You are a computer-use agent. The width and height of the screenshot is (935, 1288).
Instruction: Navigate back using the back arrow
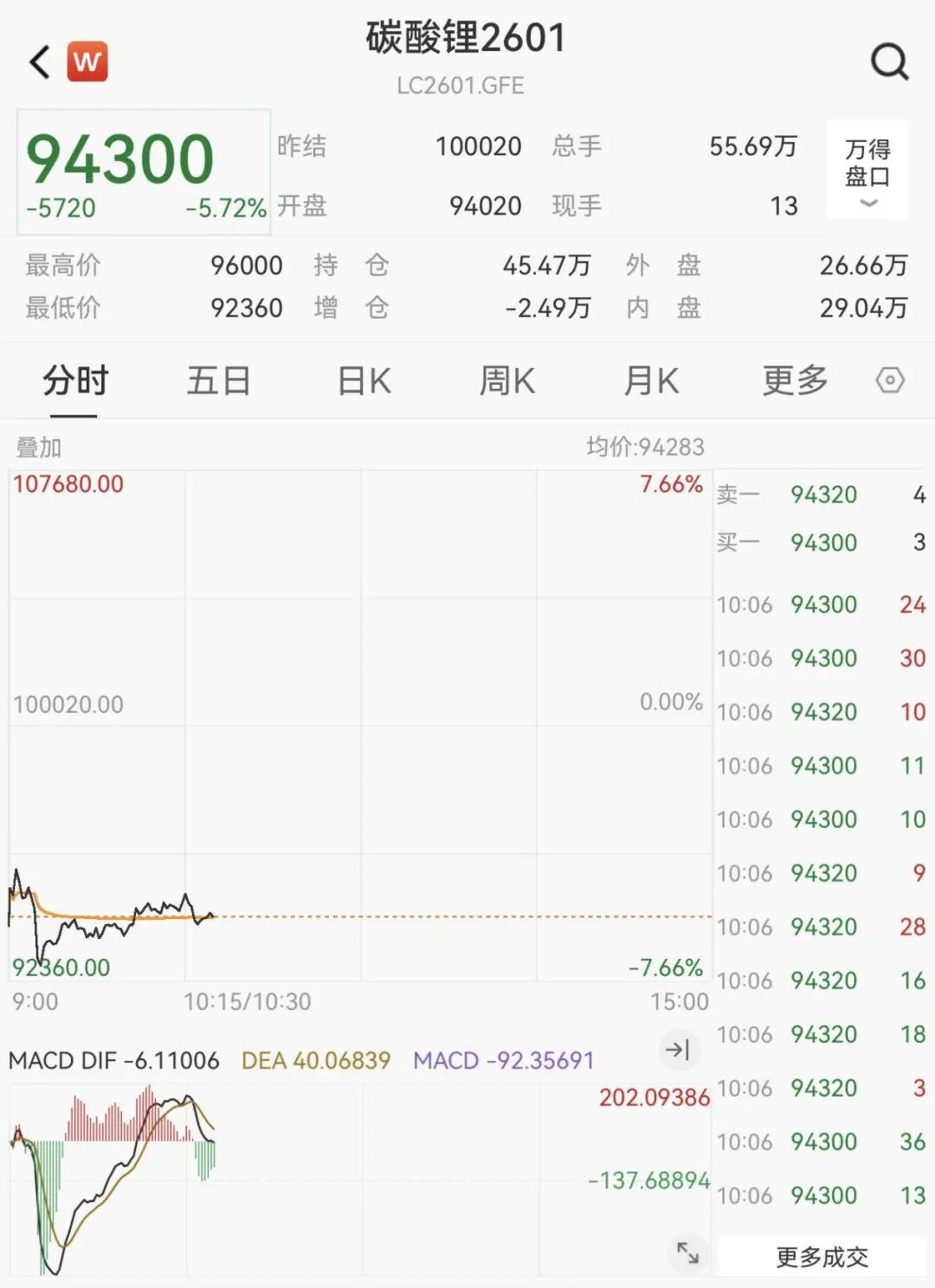coord(36,61)
